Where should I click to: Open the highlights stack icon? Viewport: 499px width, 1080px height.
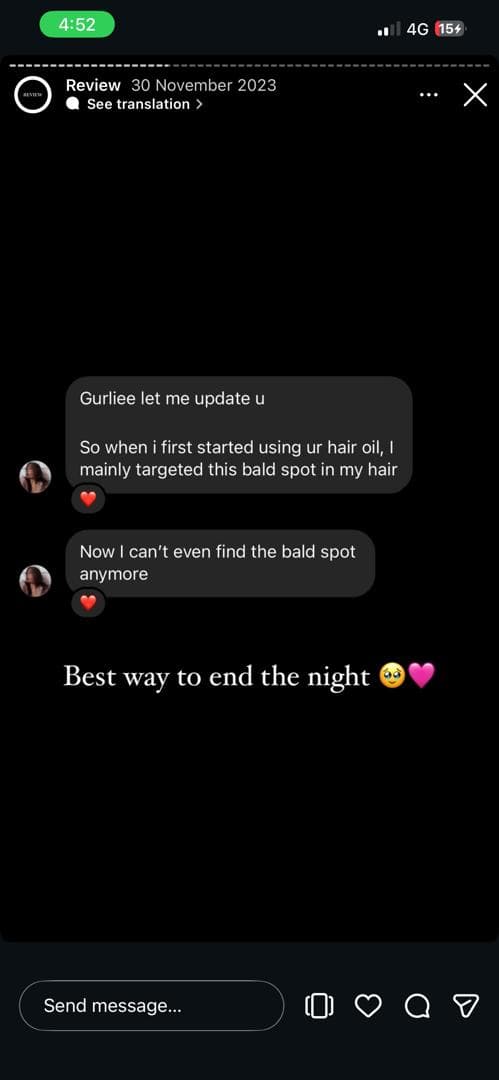tap(319, 1006)
